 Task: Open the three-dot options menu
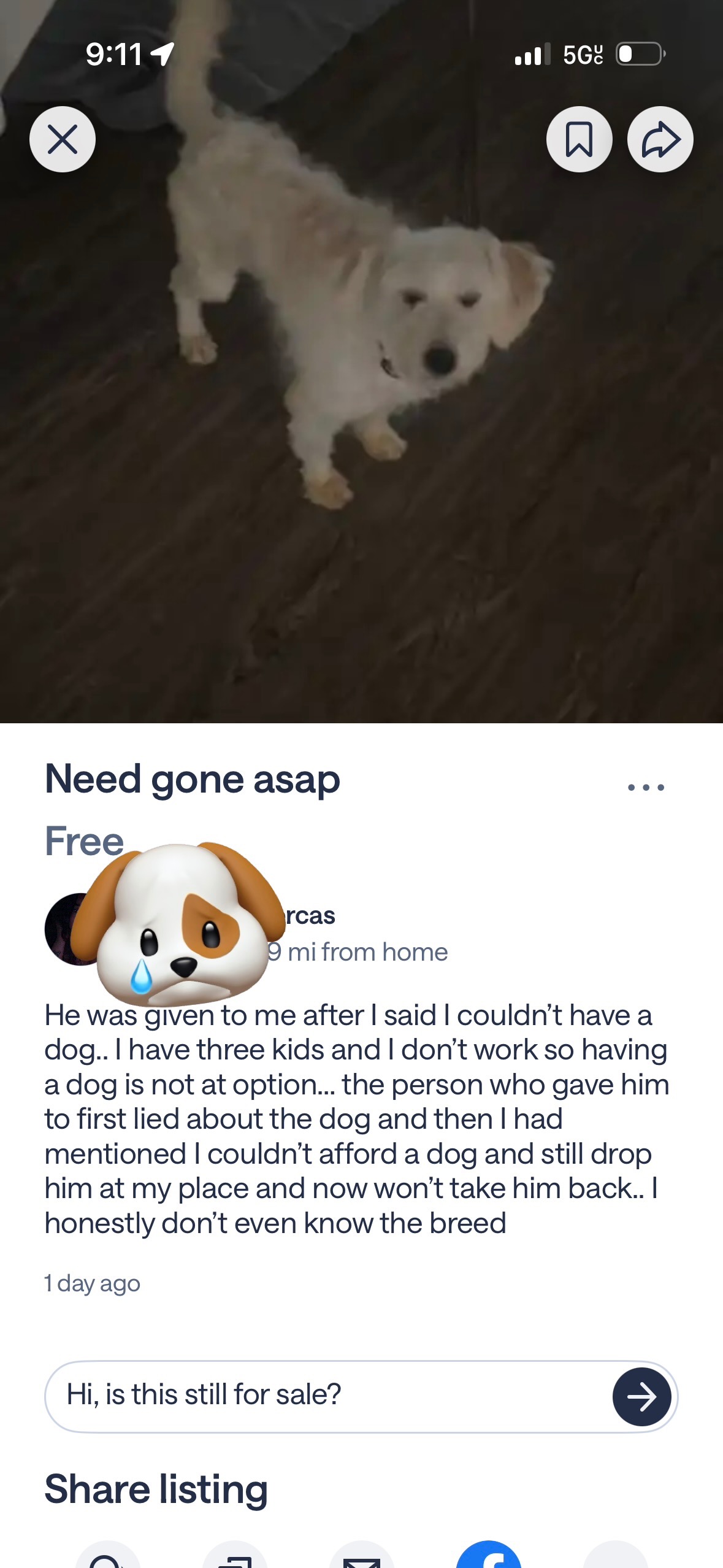tap(646, 787)
